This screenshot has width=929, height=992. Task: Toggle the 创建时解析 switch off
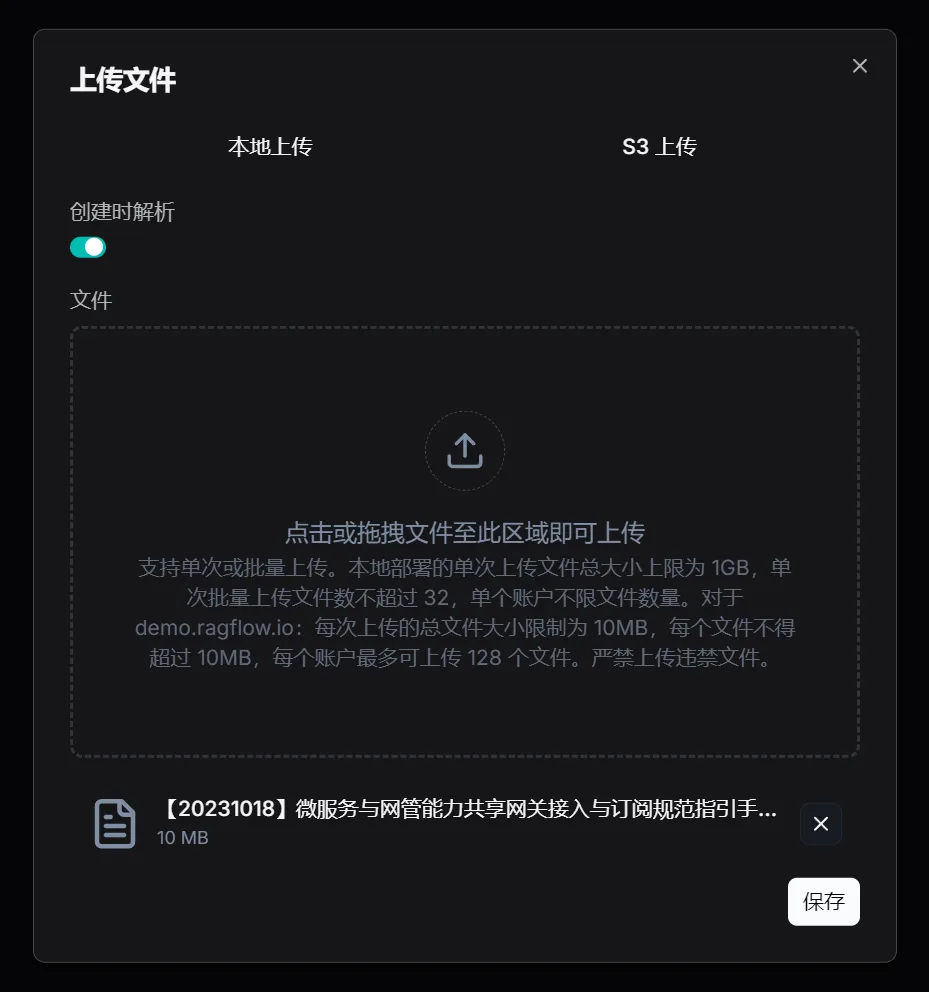[88, 247]
